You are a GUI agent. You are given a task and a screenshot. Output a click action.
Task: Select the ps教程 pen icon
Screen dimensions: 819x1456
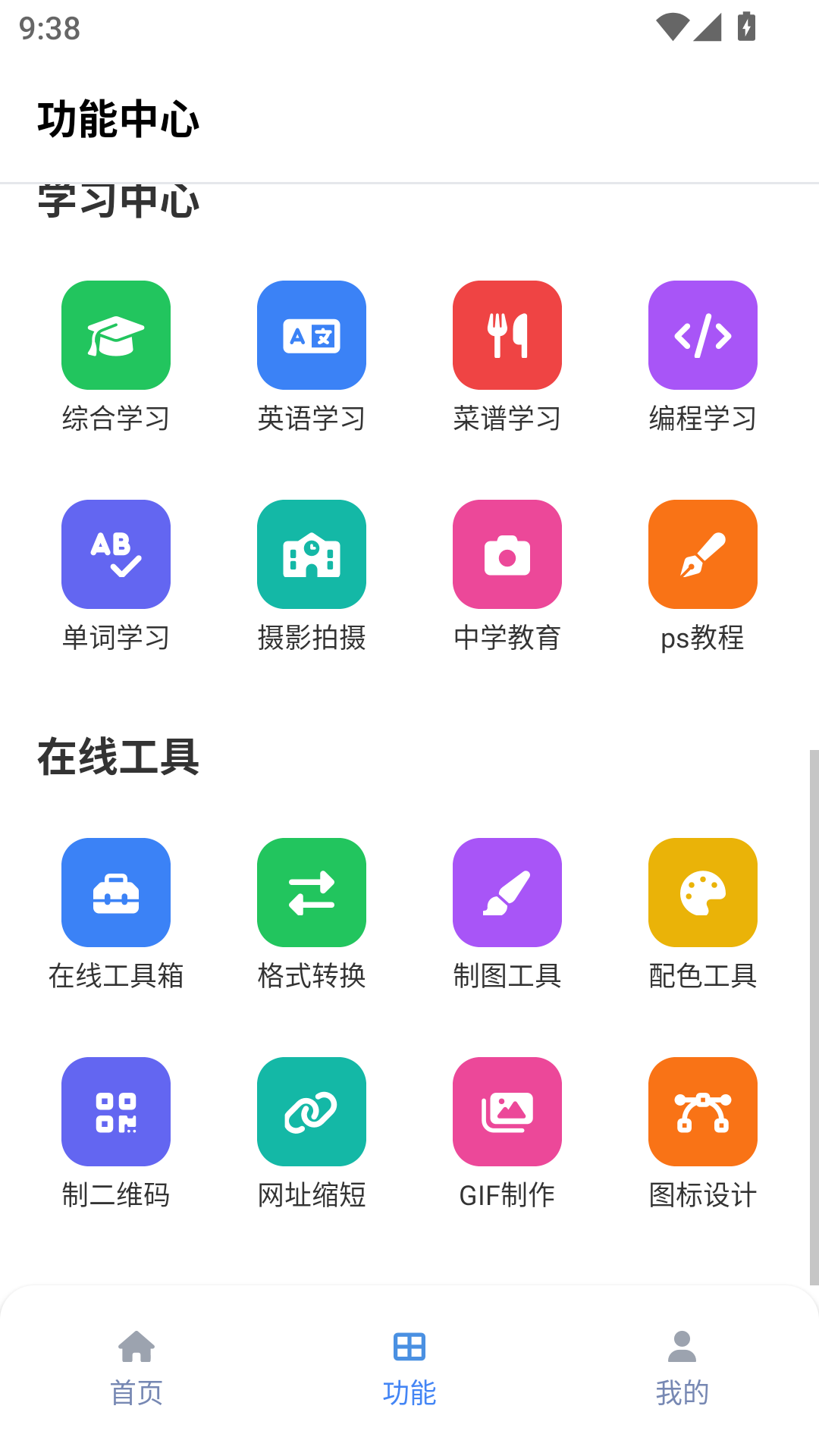pyautogui.click(x=703, y=554)
